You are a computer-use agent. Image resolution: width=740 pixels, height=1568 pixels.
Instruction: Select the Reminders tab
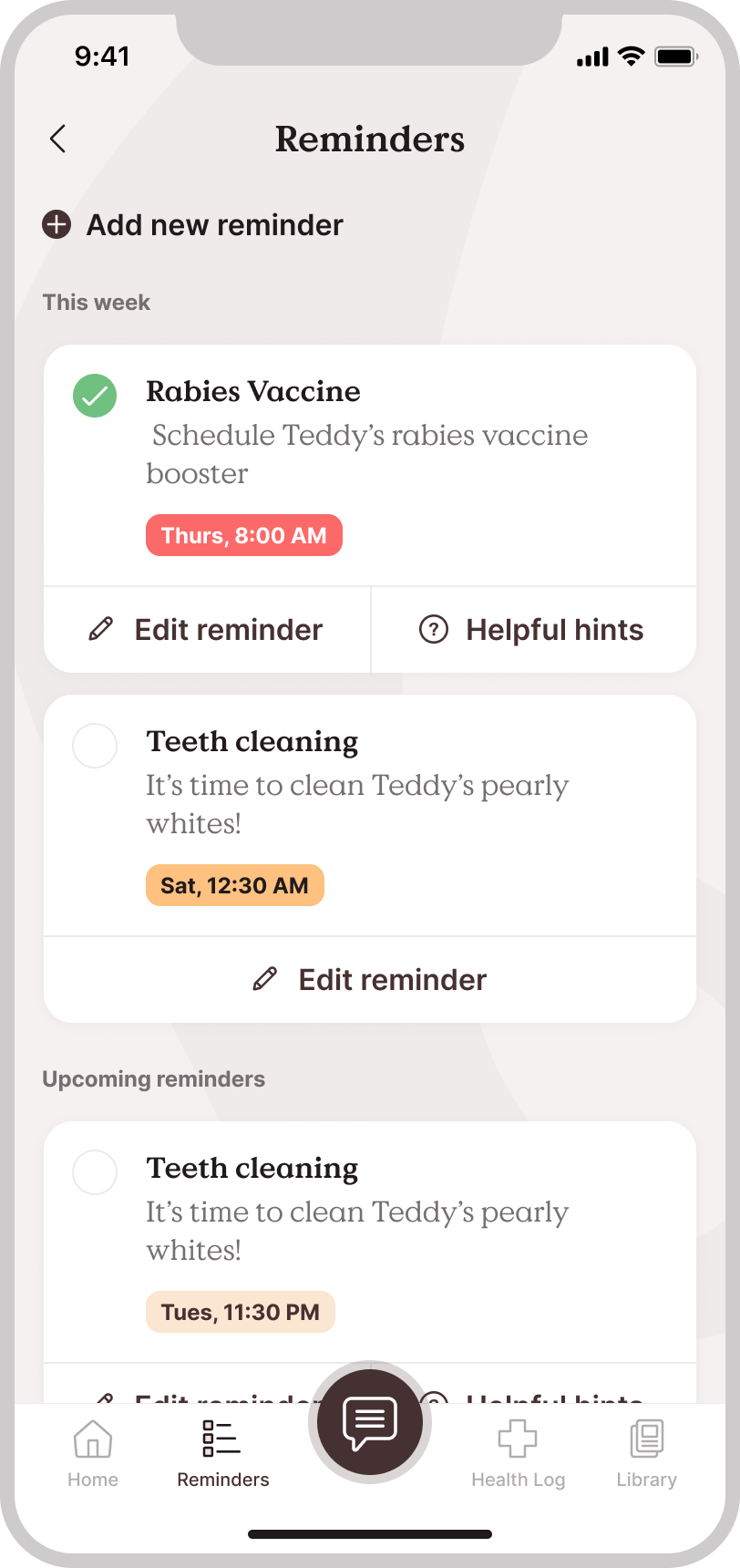222,1453
